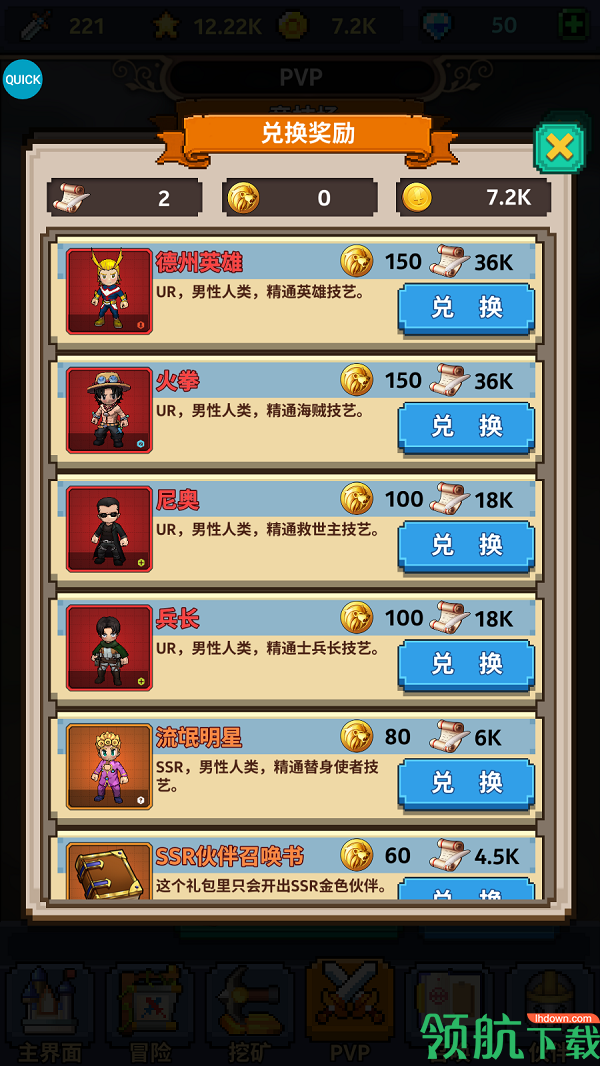The image size is (600, 1066).
Task: Redeem the 火拳 hero
Action: point(466,428)
